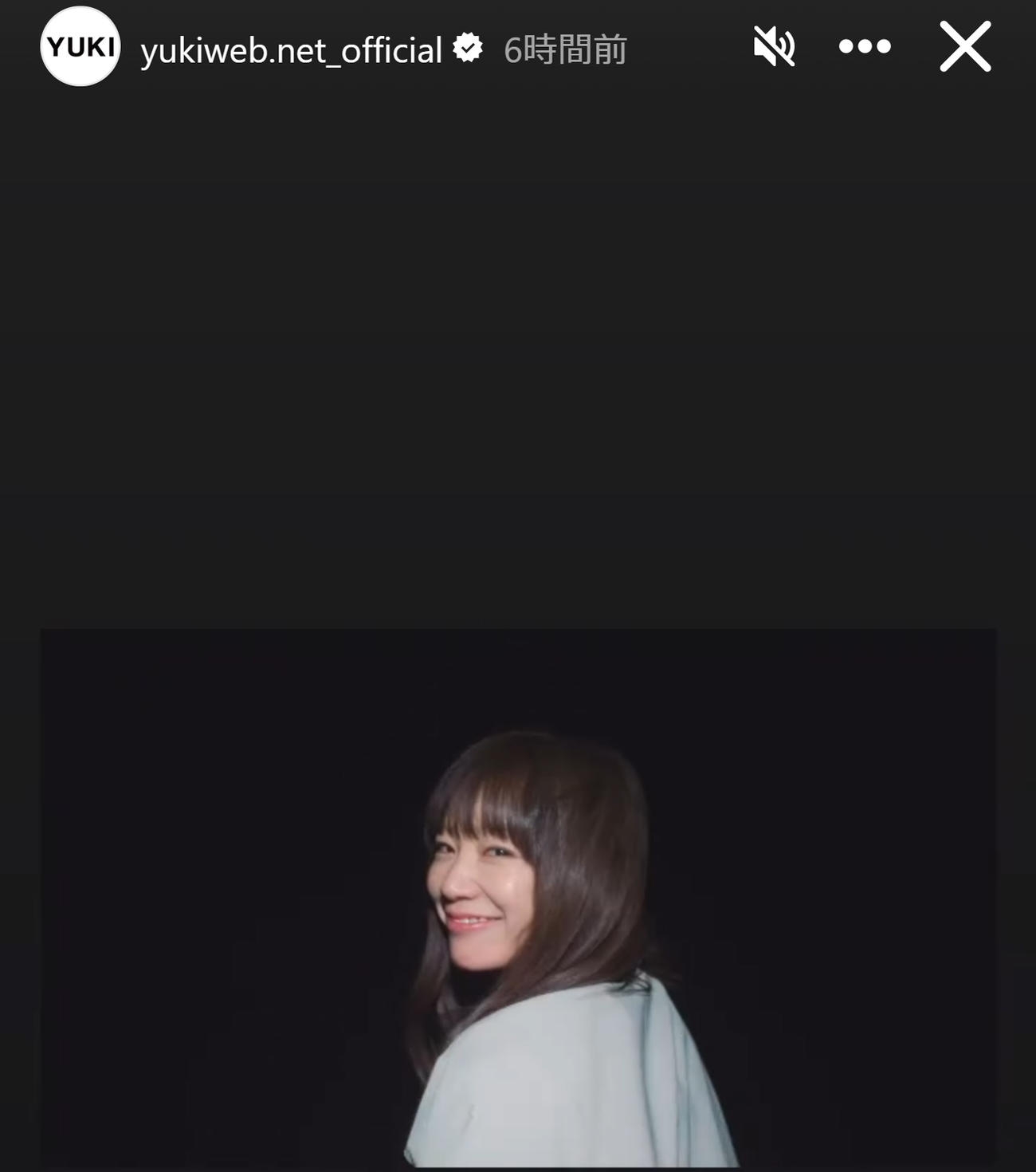Close the story viewer

coord(964,47)
